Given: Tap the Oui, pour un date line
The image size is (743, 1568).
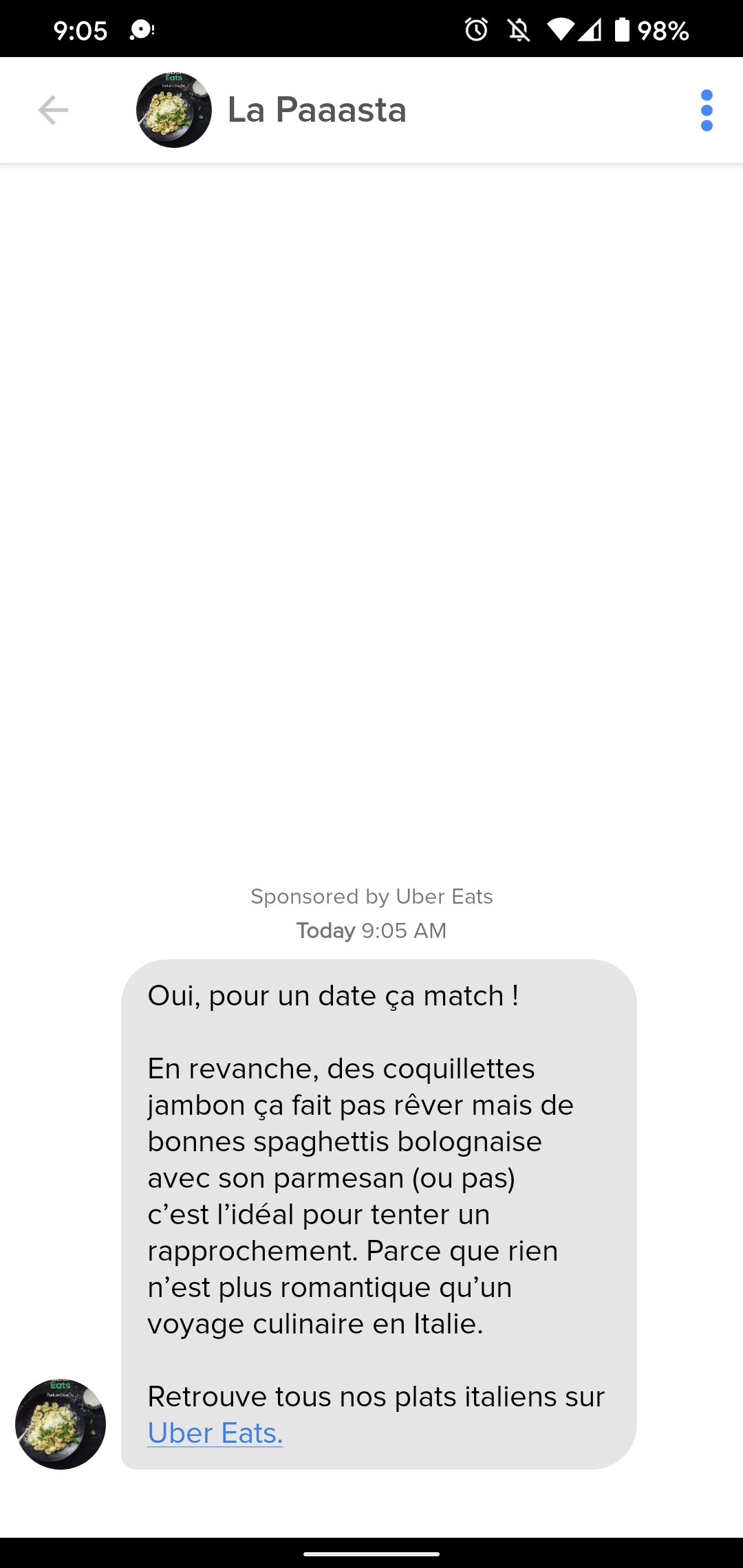Looking at the screenshot, I should coord(333,995).
